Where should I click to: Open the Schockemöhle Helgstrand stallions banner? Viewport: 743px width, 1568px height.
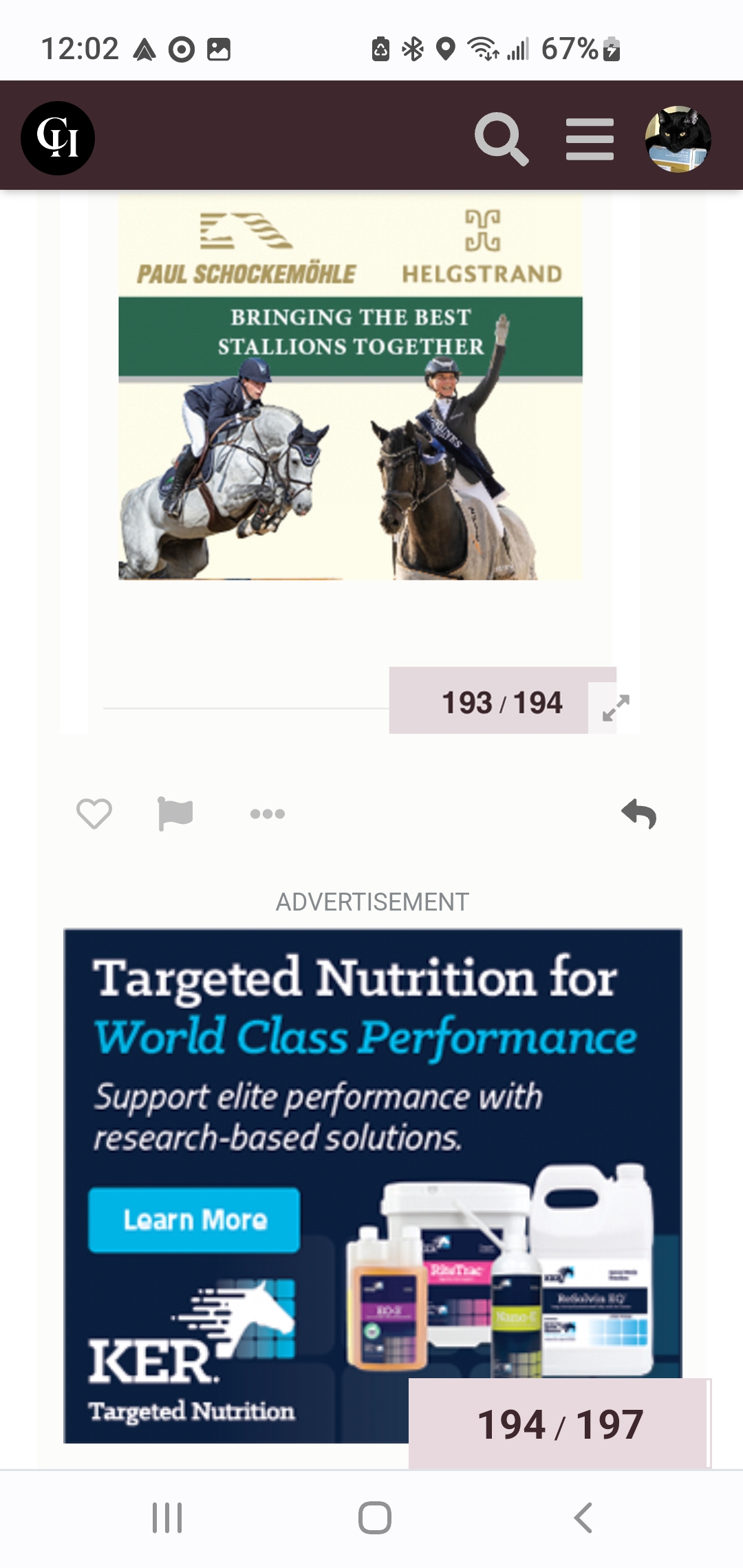351,387
